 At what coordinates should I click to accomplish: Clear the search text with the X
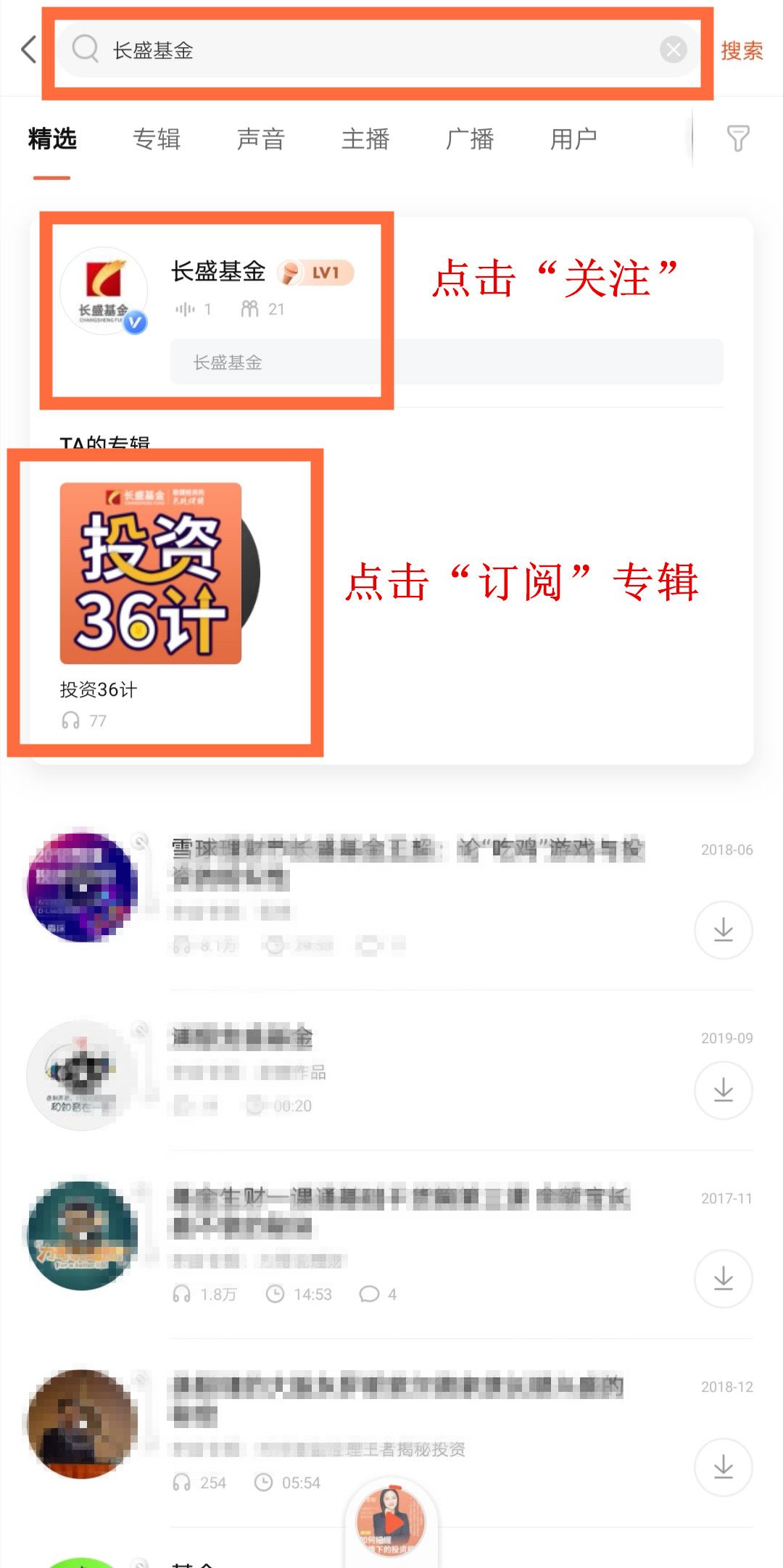[x=674, y=50]
